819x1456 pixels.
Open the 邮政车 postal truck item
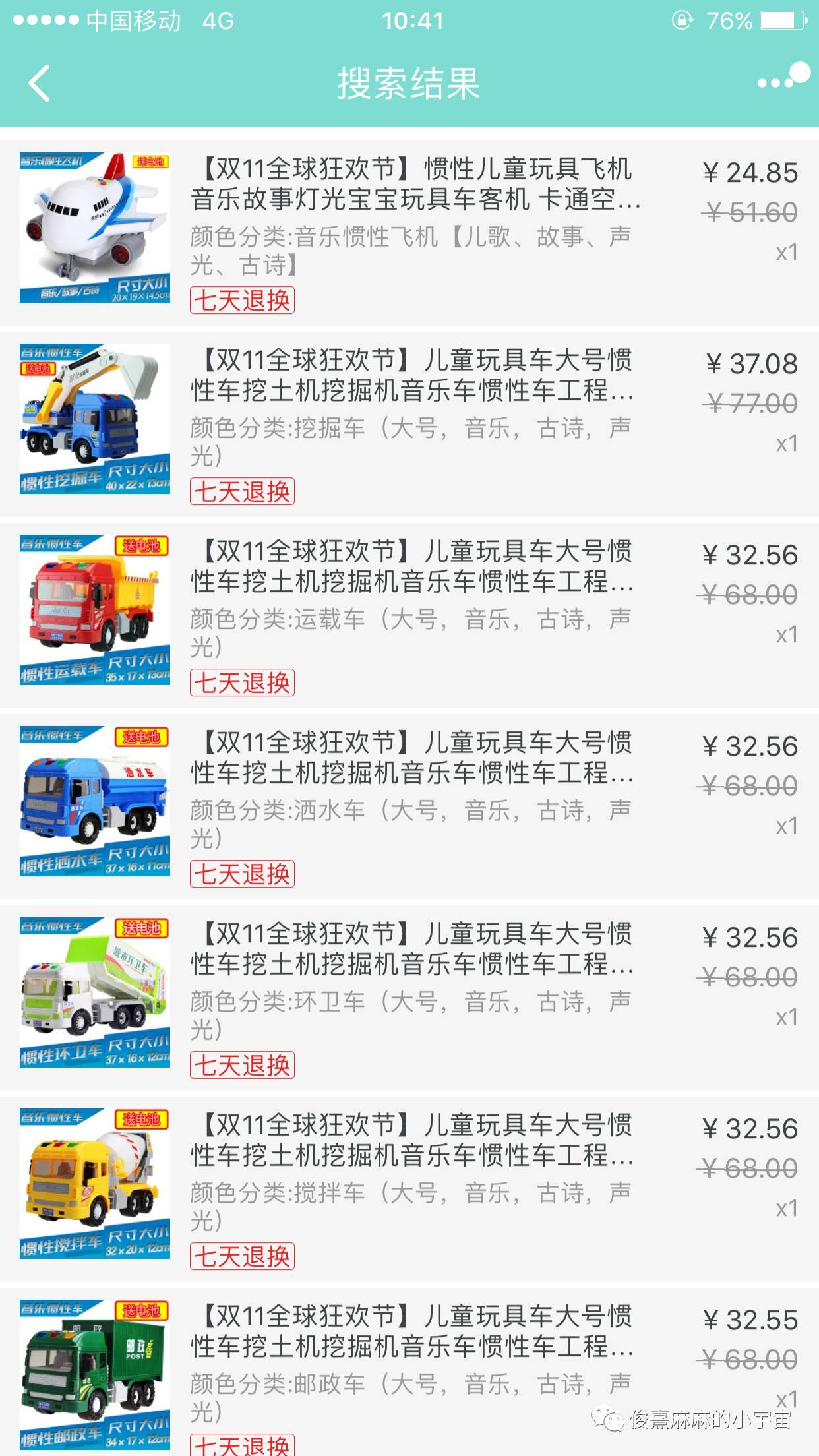[409, 1372]
